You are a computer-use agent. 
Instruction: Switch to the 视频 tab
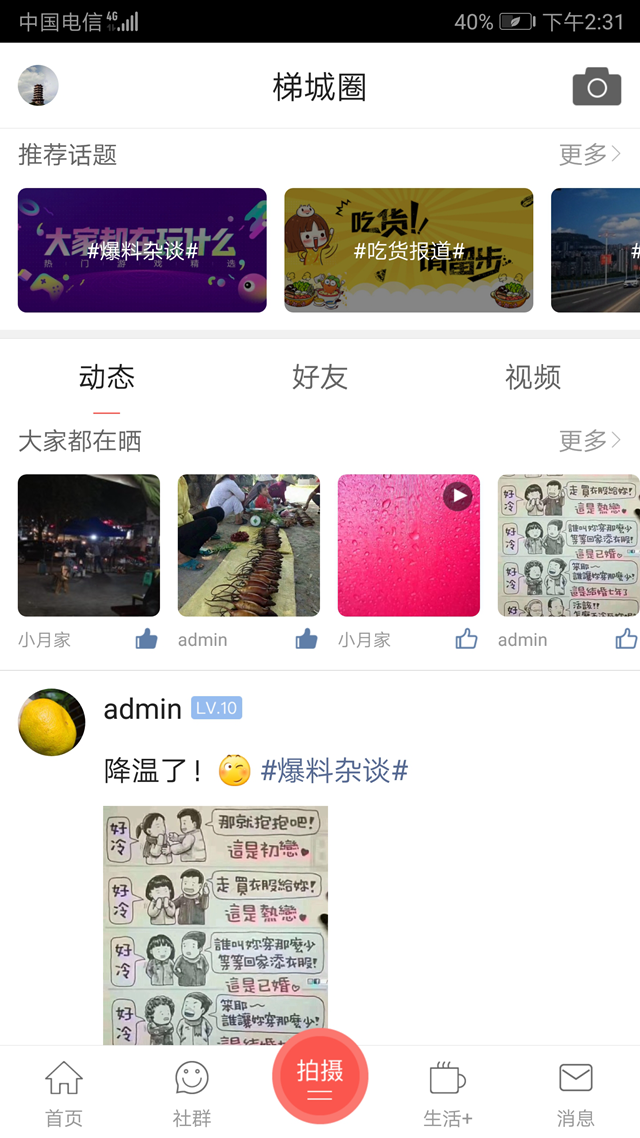point(532,377)
